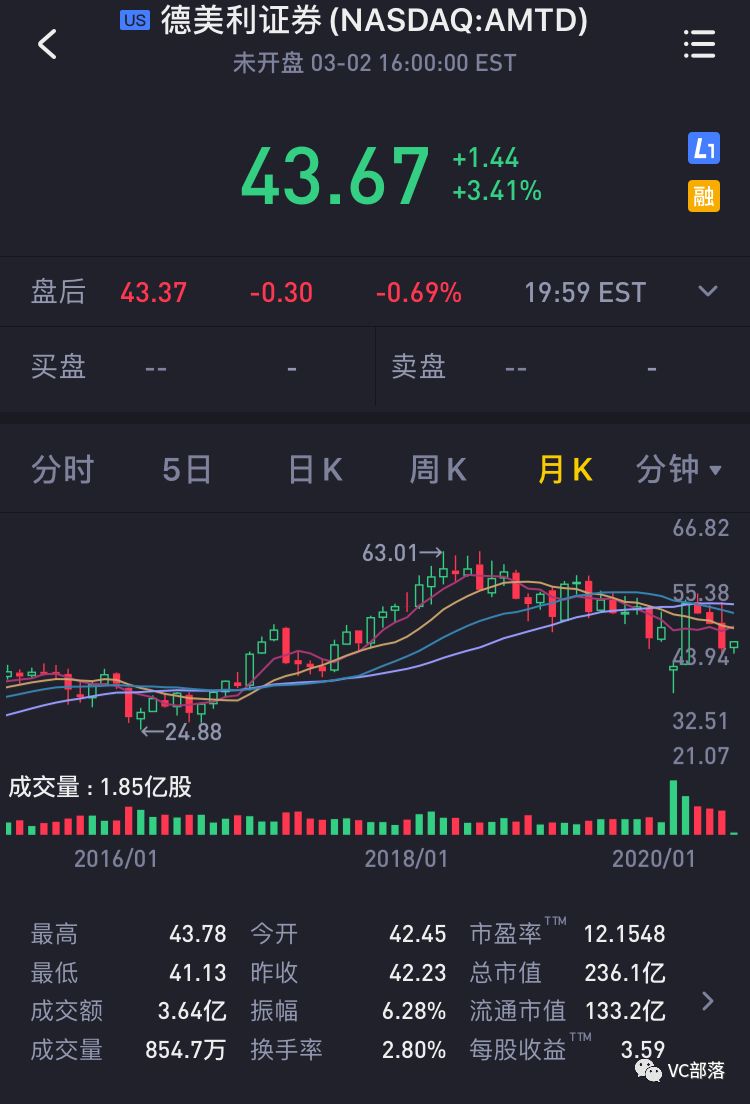
Task: Select the 月K chart tab
Action: point(565,469)
